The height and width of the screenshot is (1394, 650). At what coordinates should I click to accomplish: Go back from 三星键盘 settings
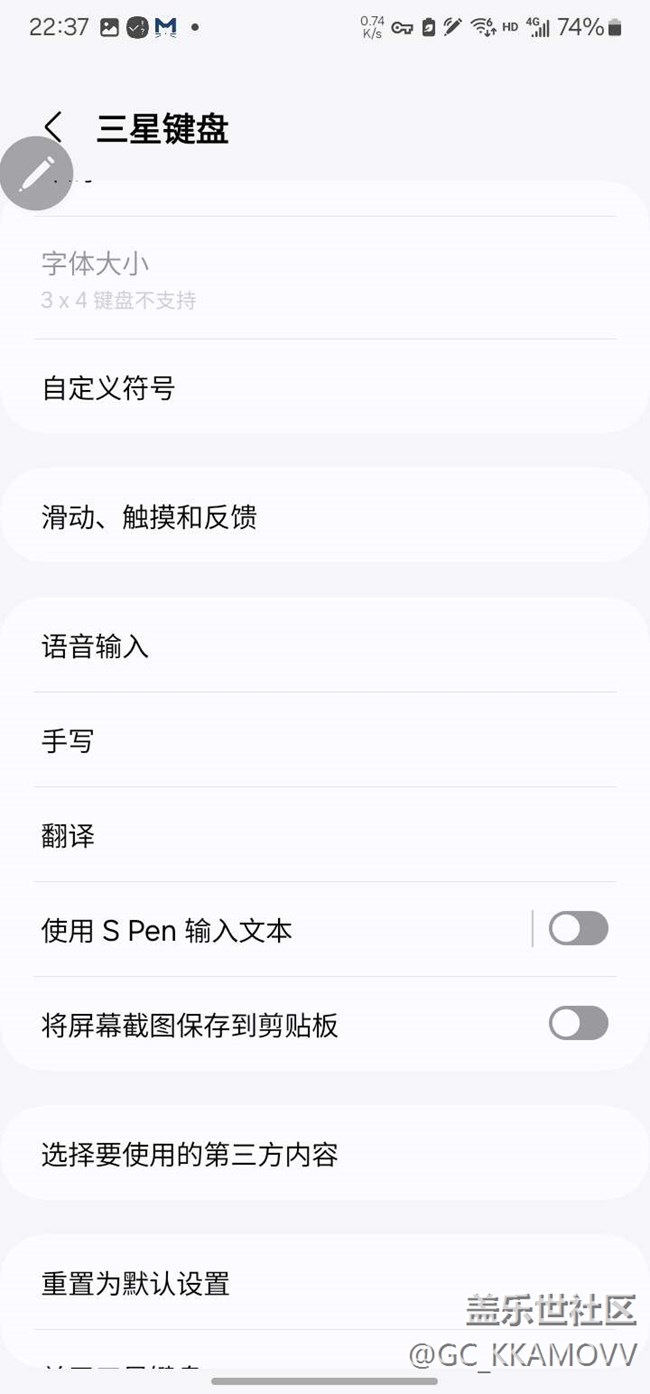coord(53,128)
